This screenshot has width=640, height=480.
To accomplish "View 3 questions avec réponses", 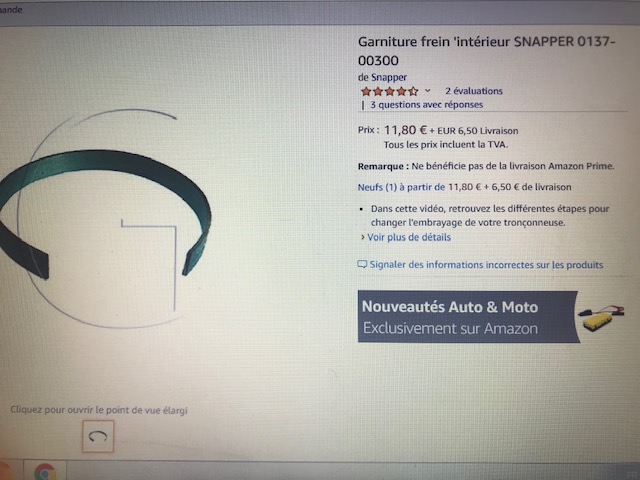I will click(426, 104).
